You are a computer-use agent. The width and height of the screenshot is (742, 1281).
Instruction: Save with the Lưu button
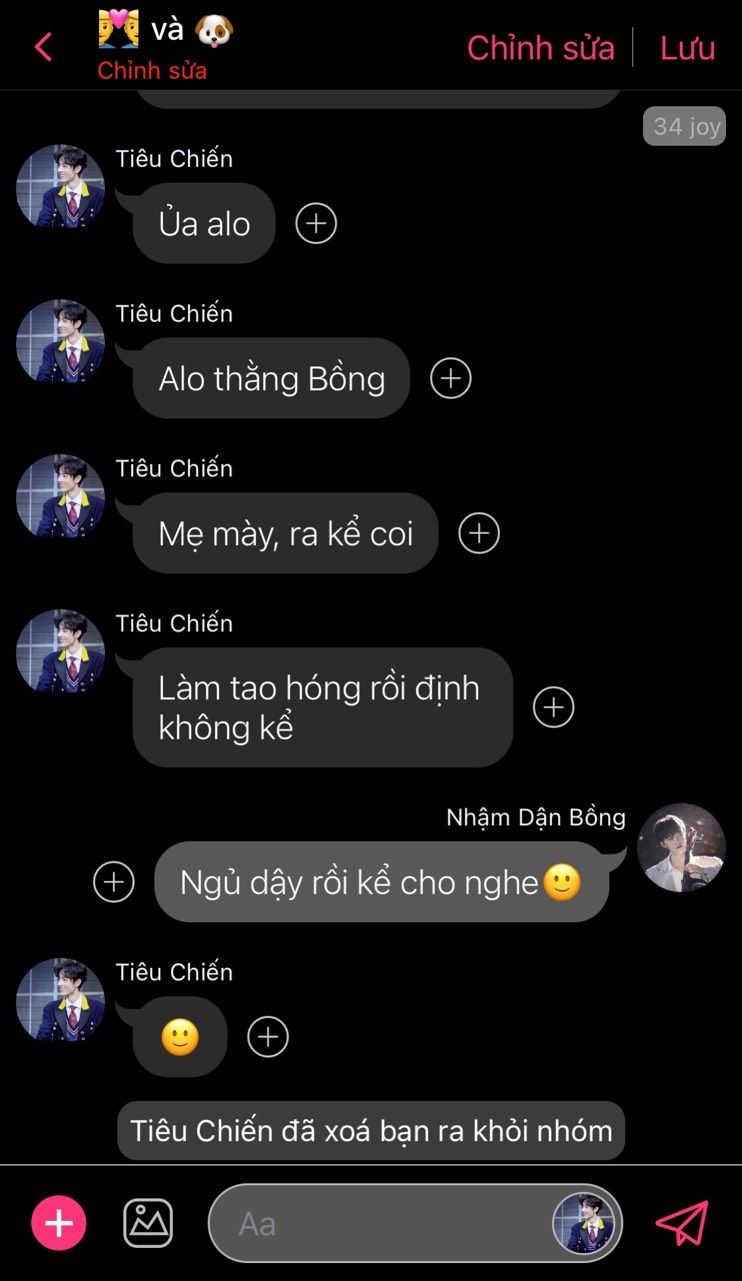point(688,47)
